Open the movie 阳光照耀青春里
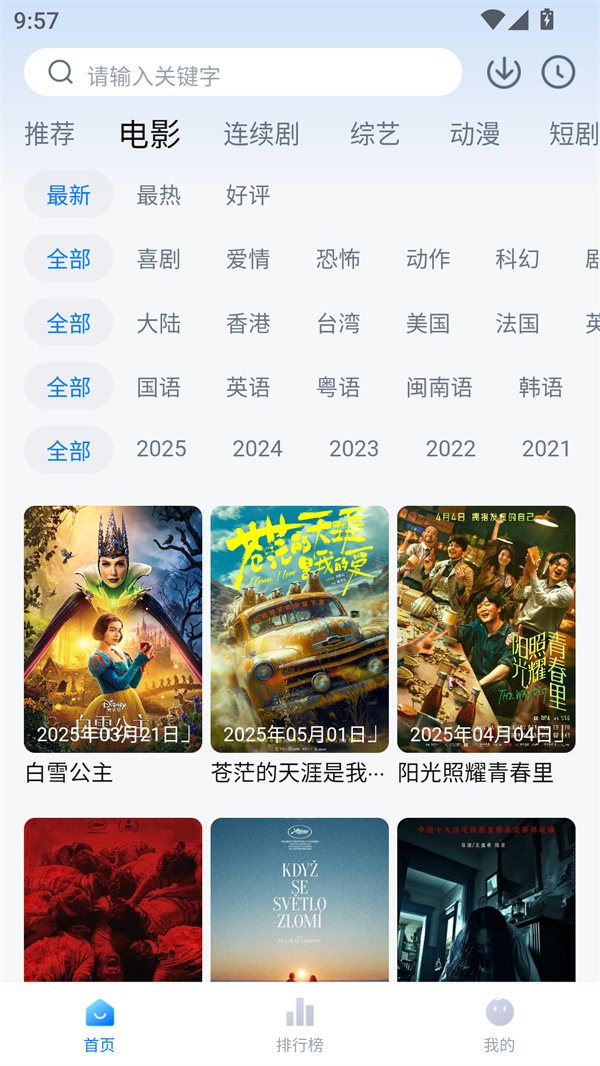This screenshot has height=1066, width=600. [486, 629]
